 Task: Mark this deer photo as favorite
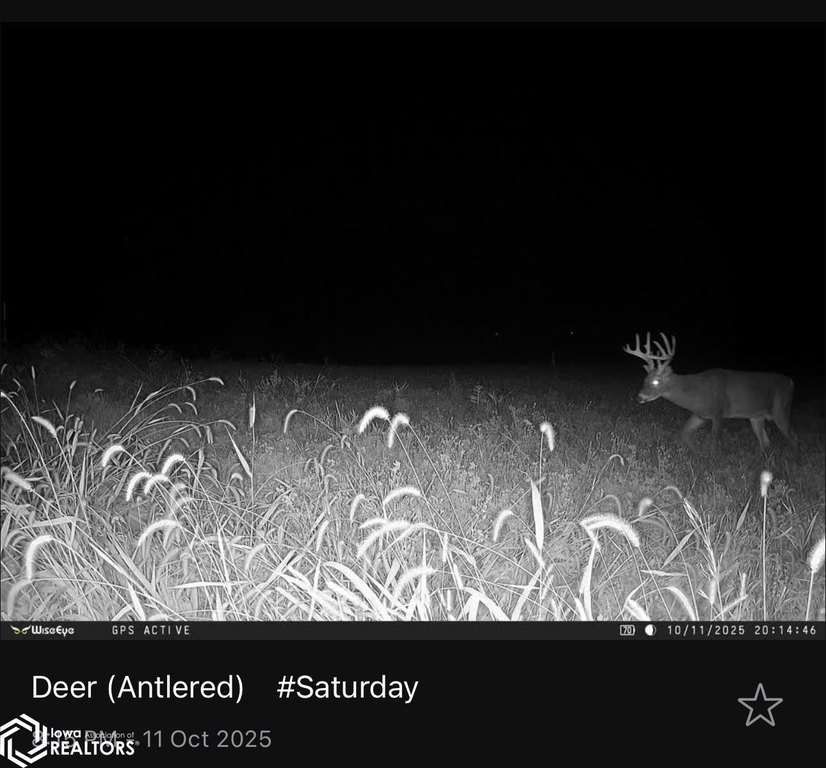point(760,705)
